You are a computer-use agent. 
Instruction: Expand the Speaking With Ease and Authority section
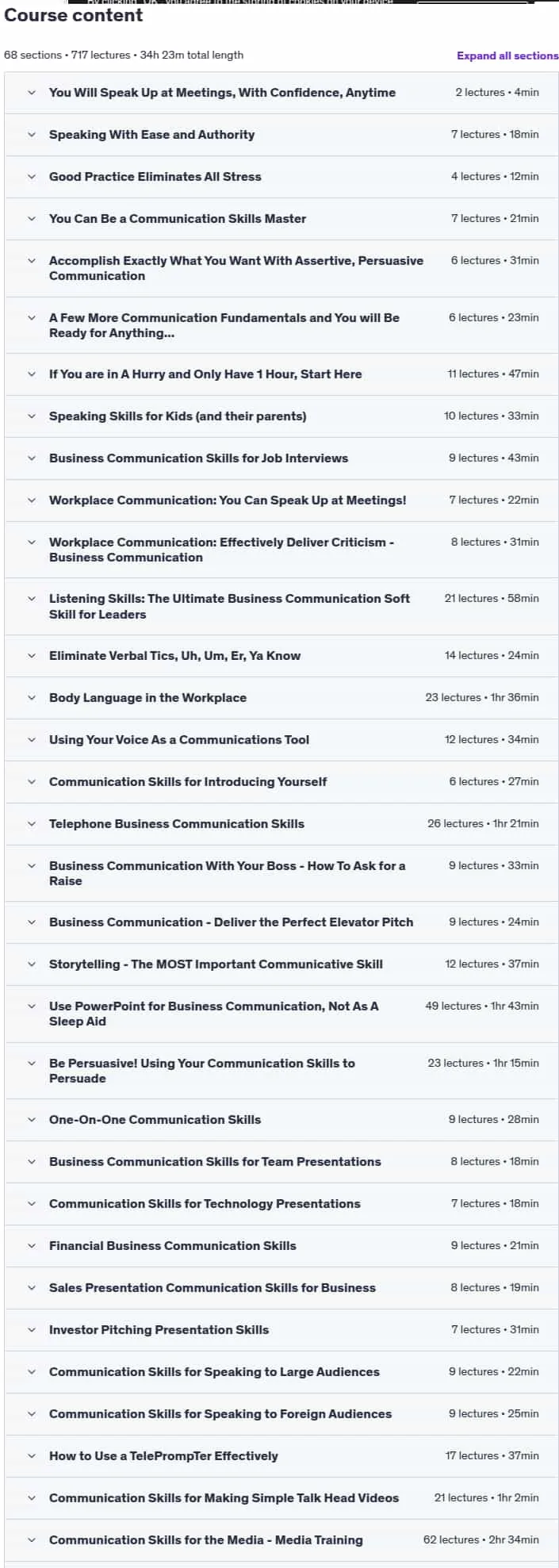tap(281, 135)
